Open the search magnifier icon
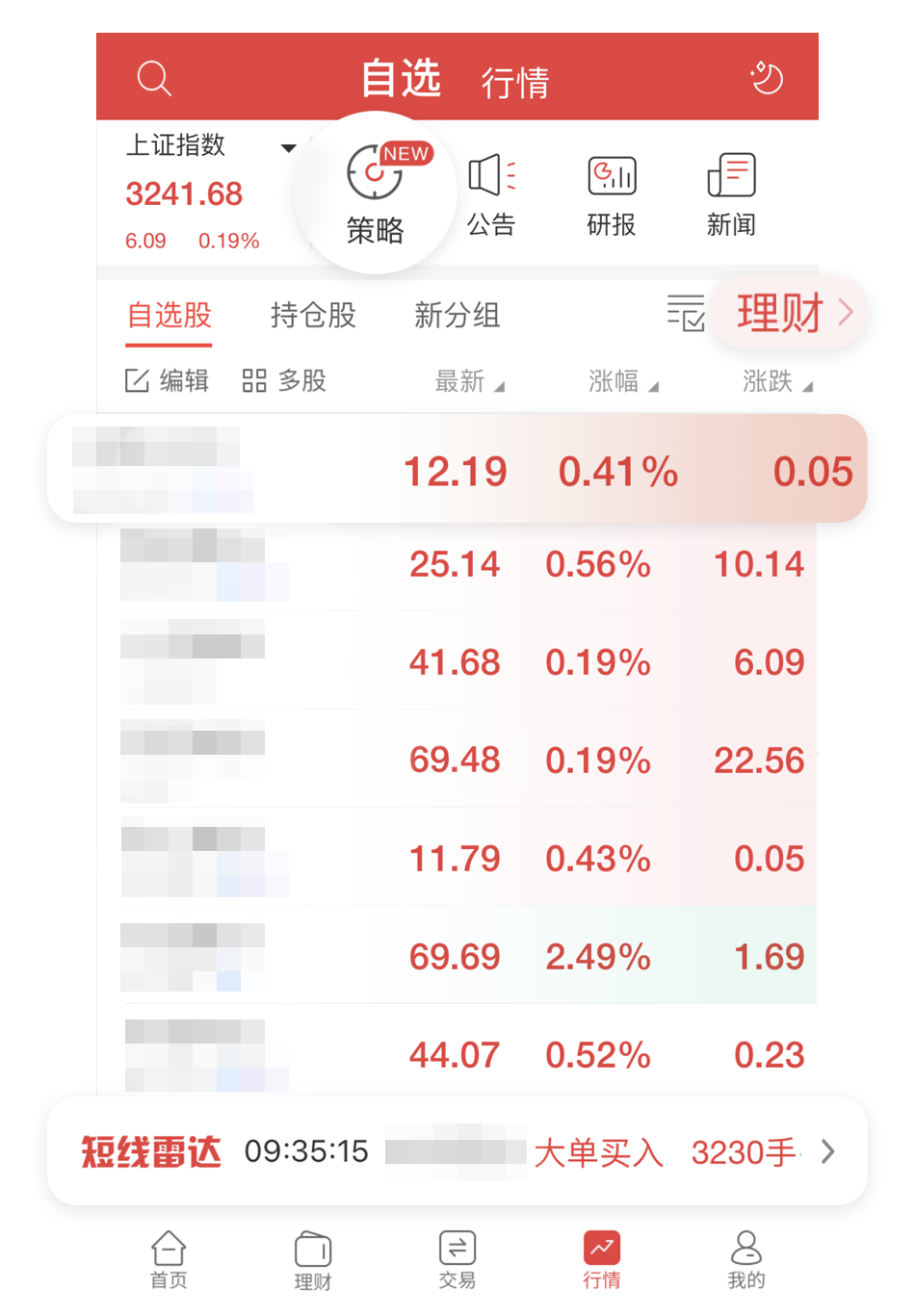 154,79
